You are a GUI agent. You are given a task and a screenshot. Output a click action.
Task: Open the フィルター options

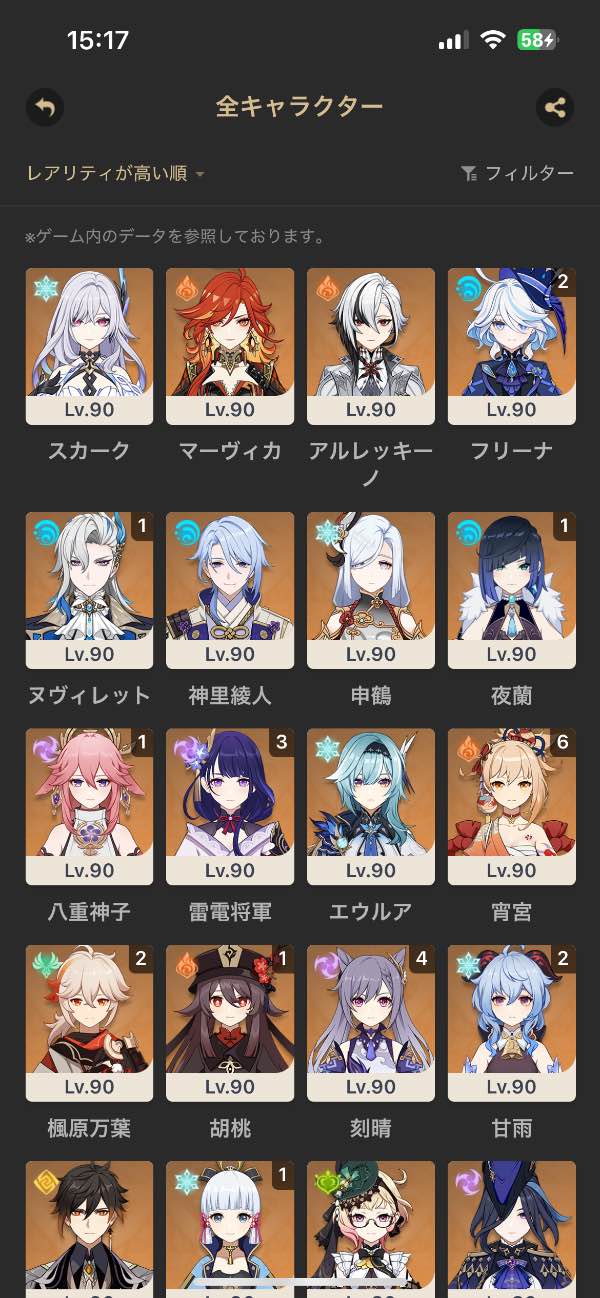point(518,174)
